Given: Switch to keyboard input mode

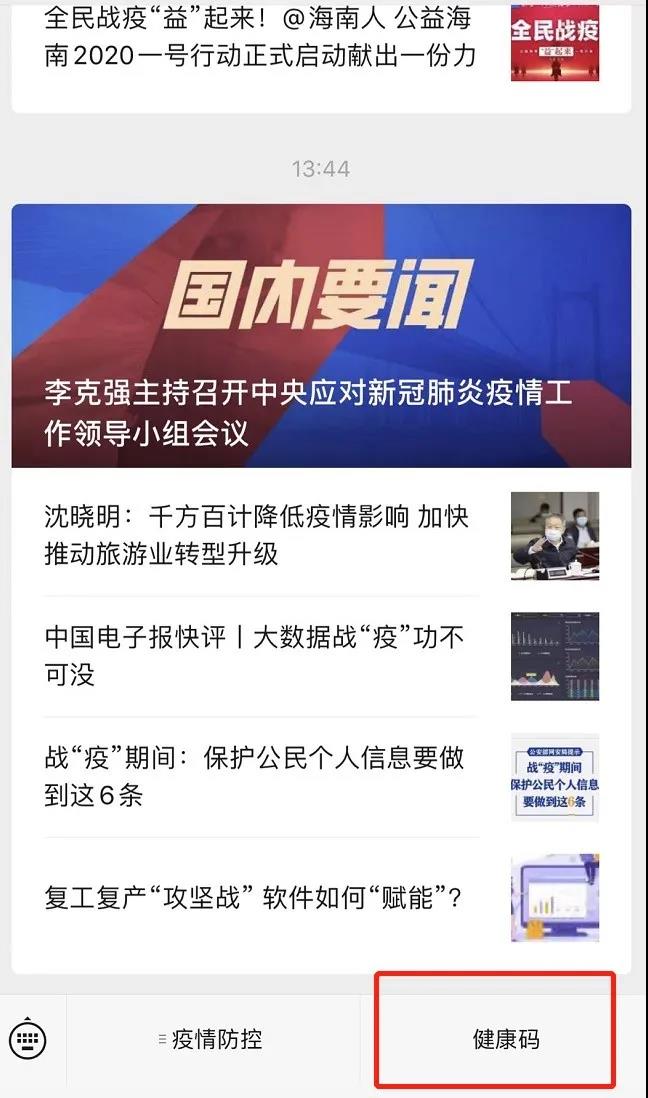Looking at the screenshot, I should point(28,1039).
